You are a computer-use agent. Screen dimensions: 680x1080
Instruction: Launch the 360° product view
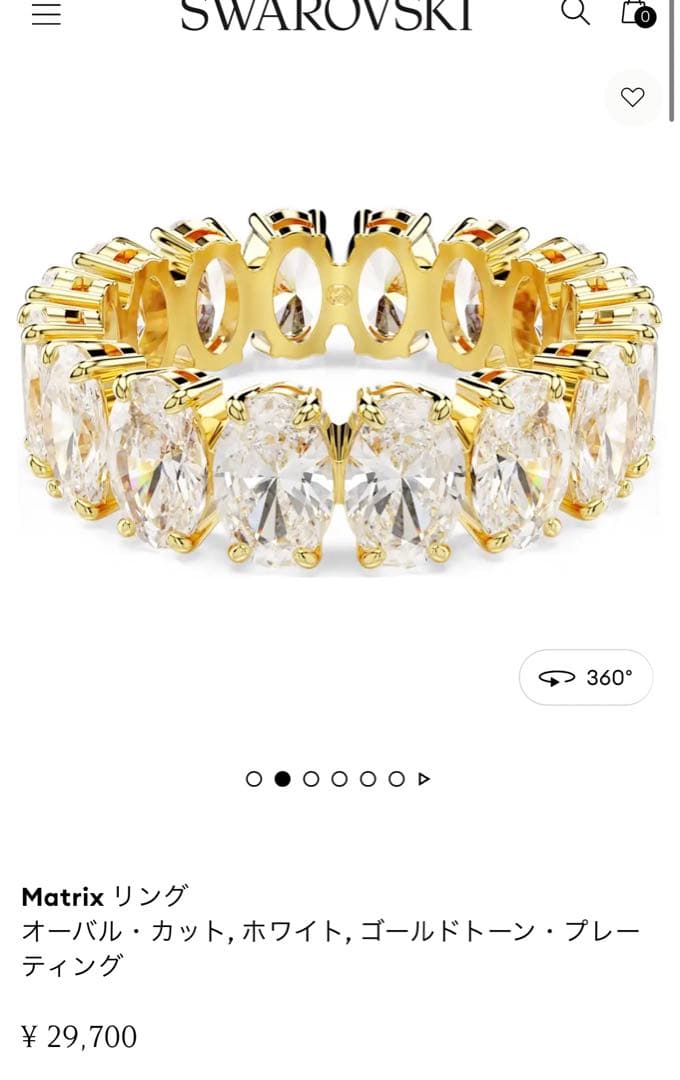coord(586,678)
